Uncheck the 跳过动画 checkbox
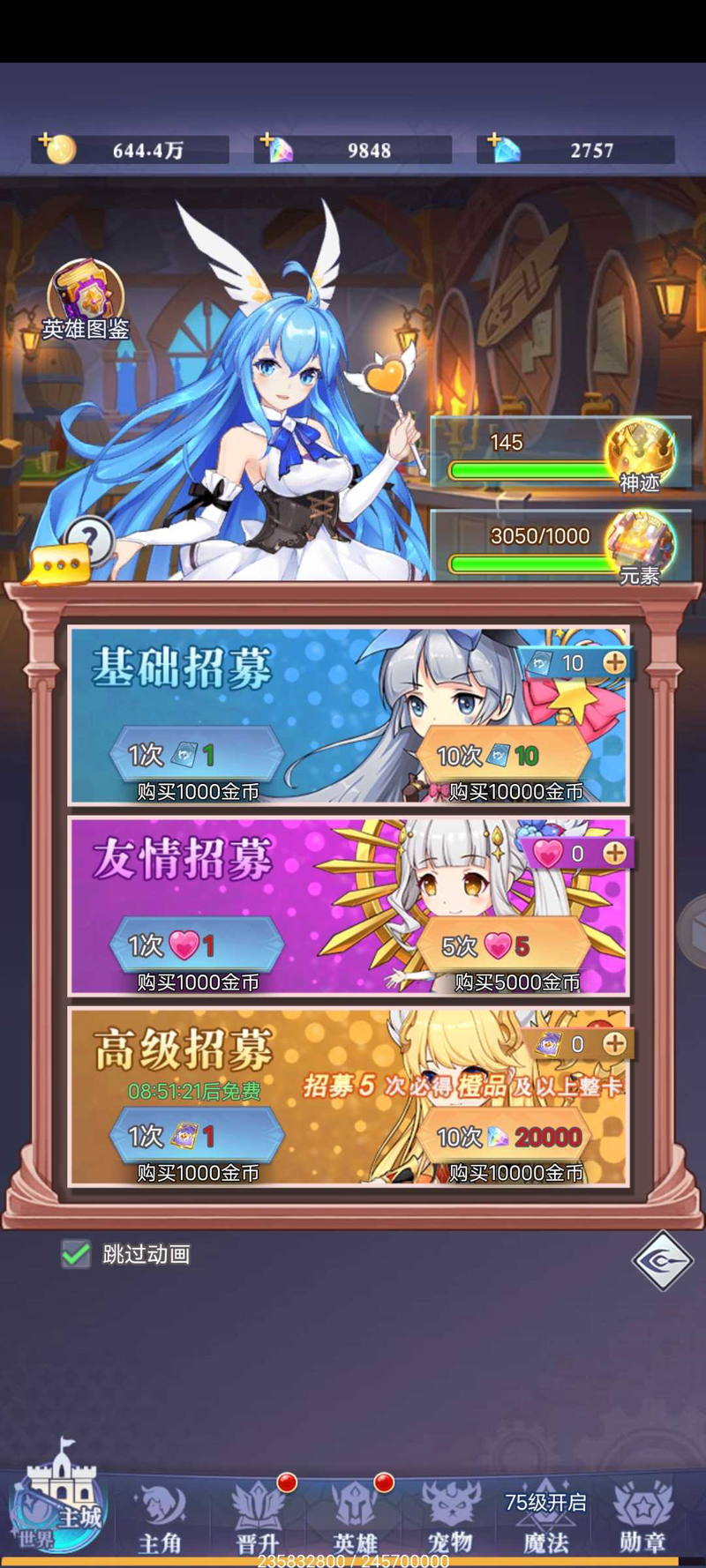 pyautogui.click(x=76, y=1254)
